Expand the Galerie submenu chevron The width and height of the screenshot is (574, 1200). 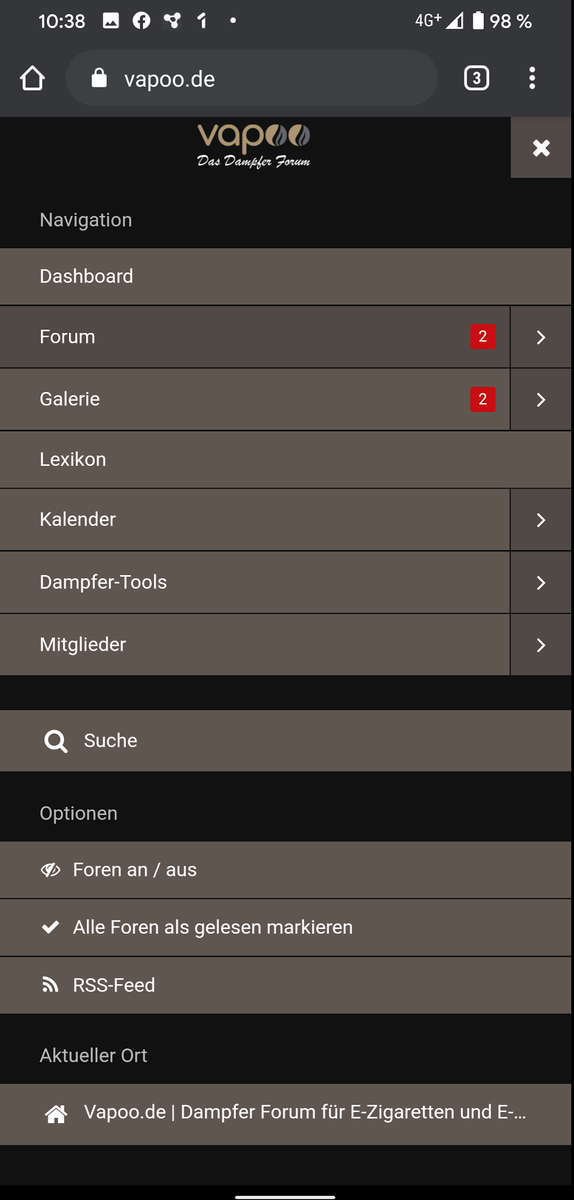541,399
